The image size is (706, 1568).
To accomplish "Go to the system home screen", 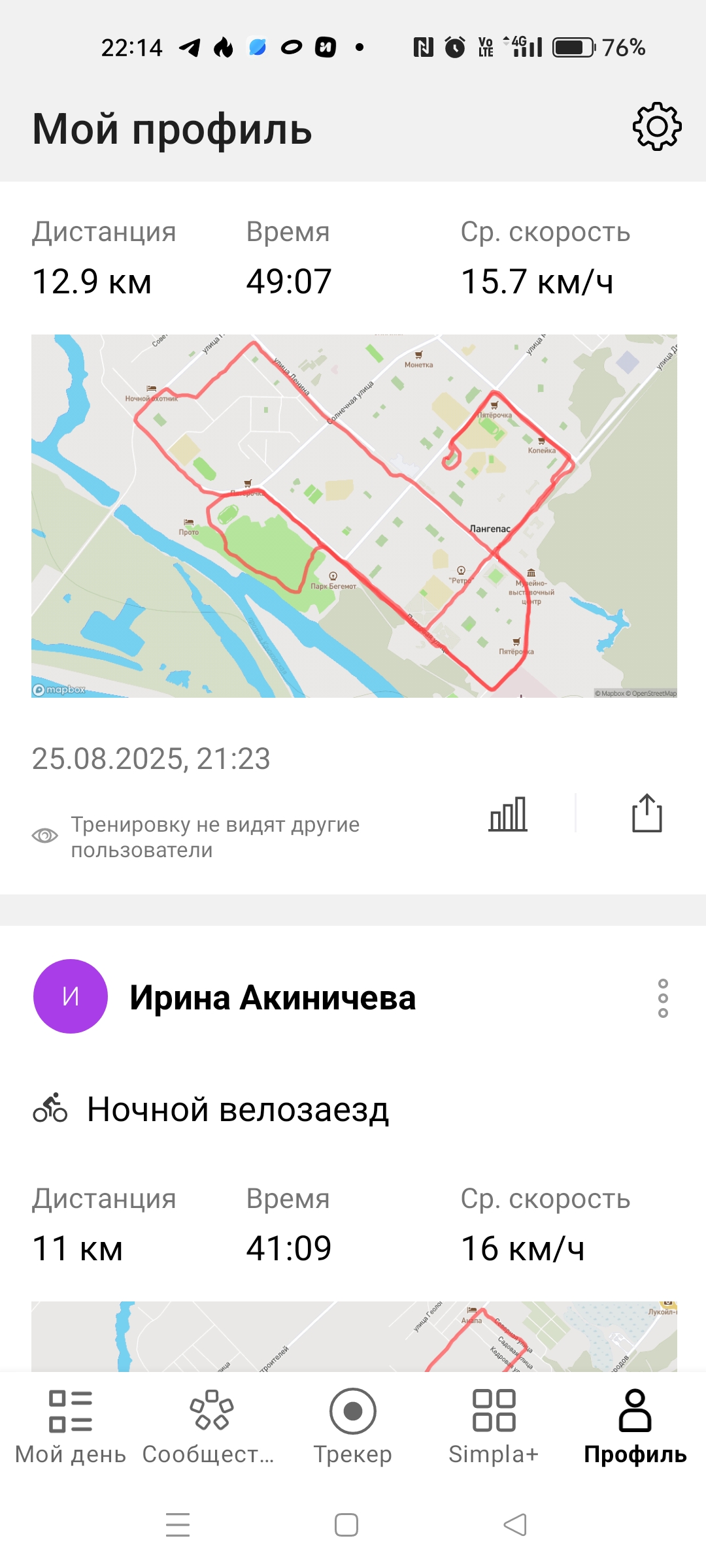I will point(346,1525).
